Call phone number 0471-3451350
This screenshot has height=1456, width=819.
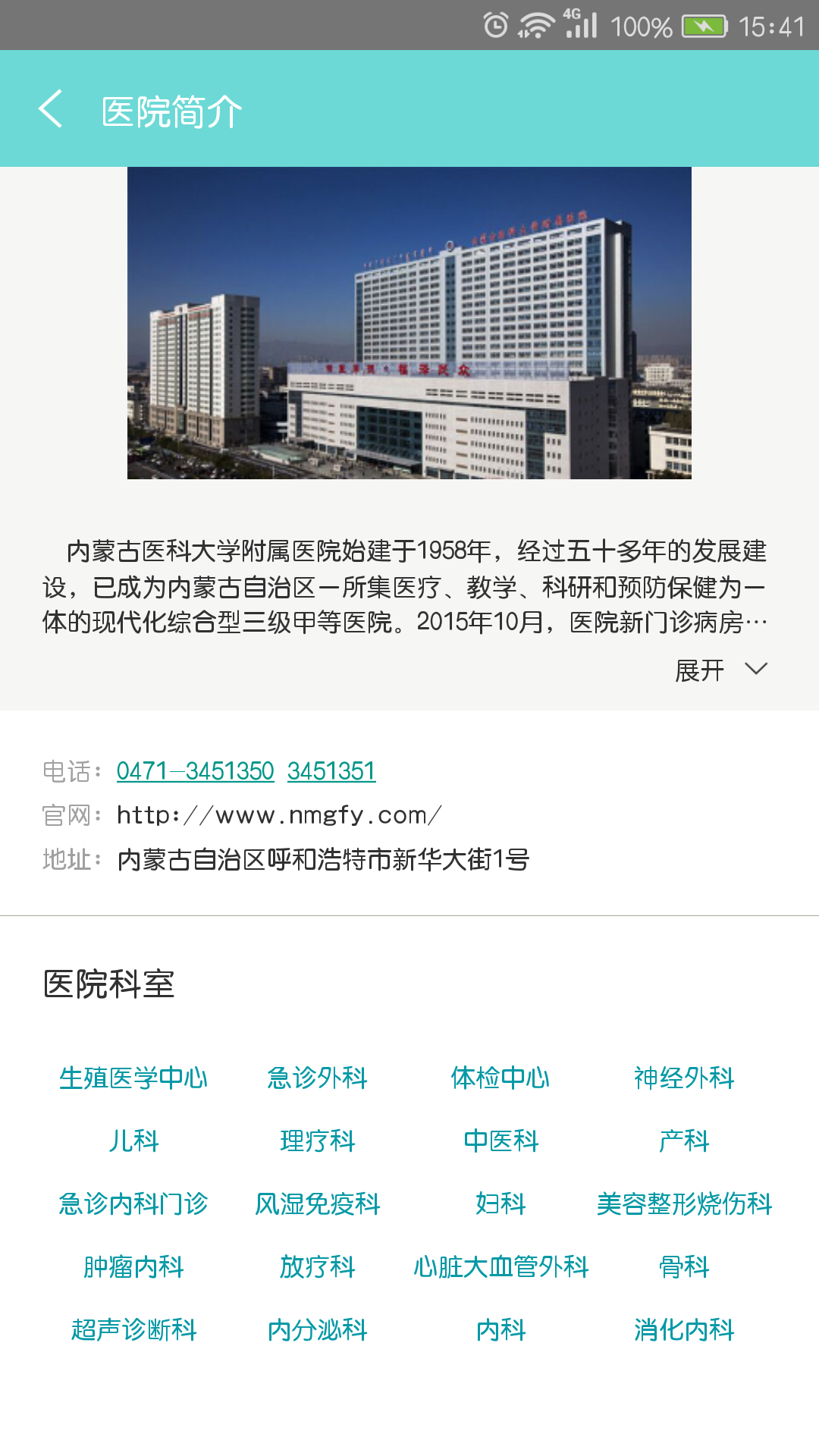coord(195,771)
